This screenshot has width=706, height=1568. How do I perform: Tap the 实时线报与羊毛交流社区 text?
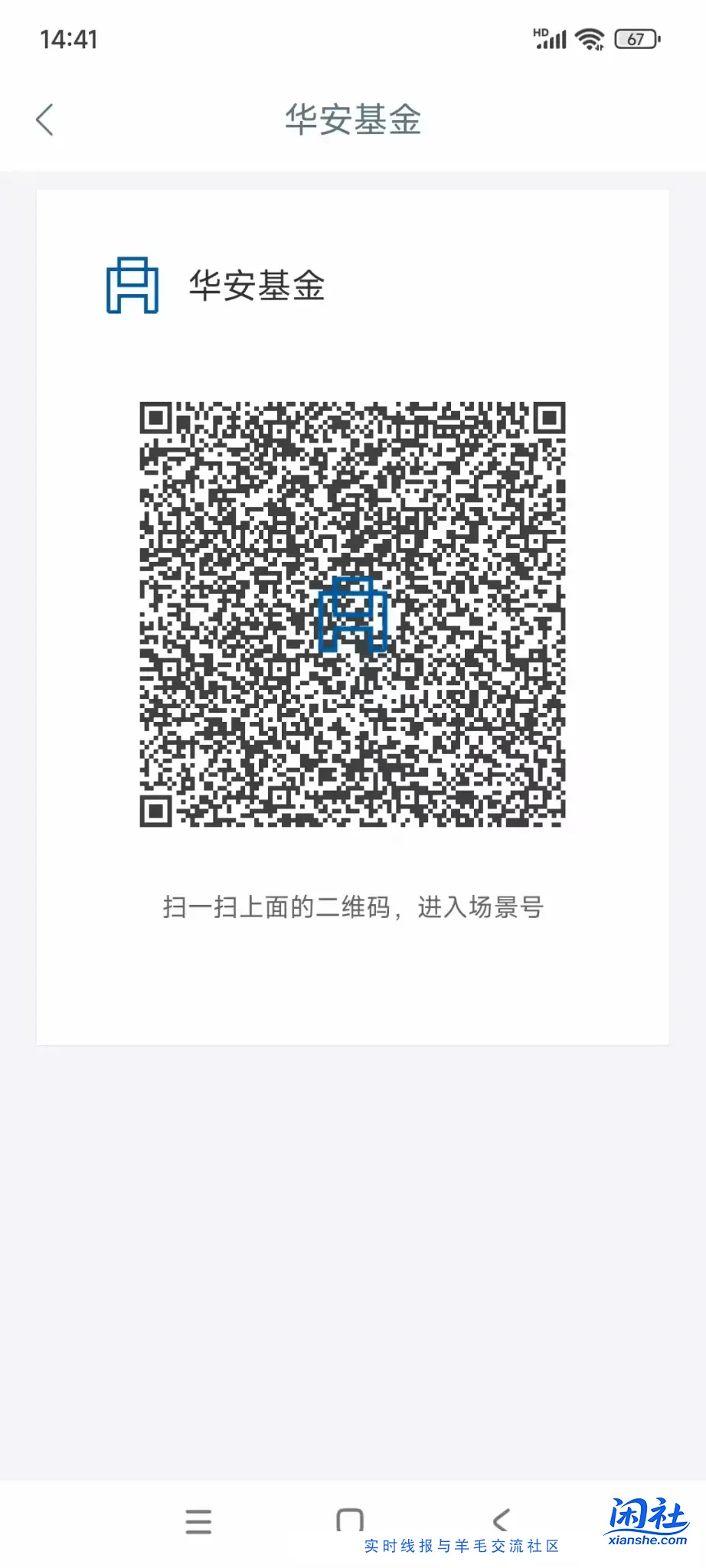click(462, 1547)
